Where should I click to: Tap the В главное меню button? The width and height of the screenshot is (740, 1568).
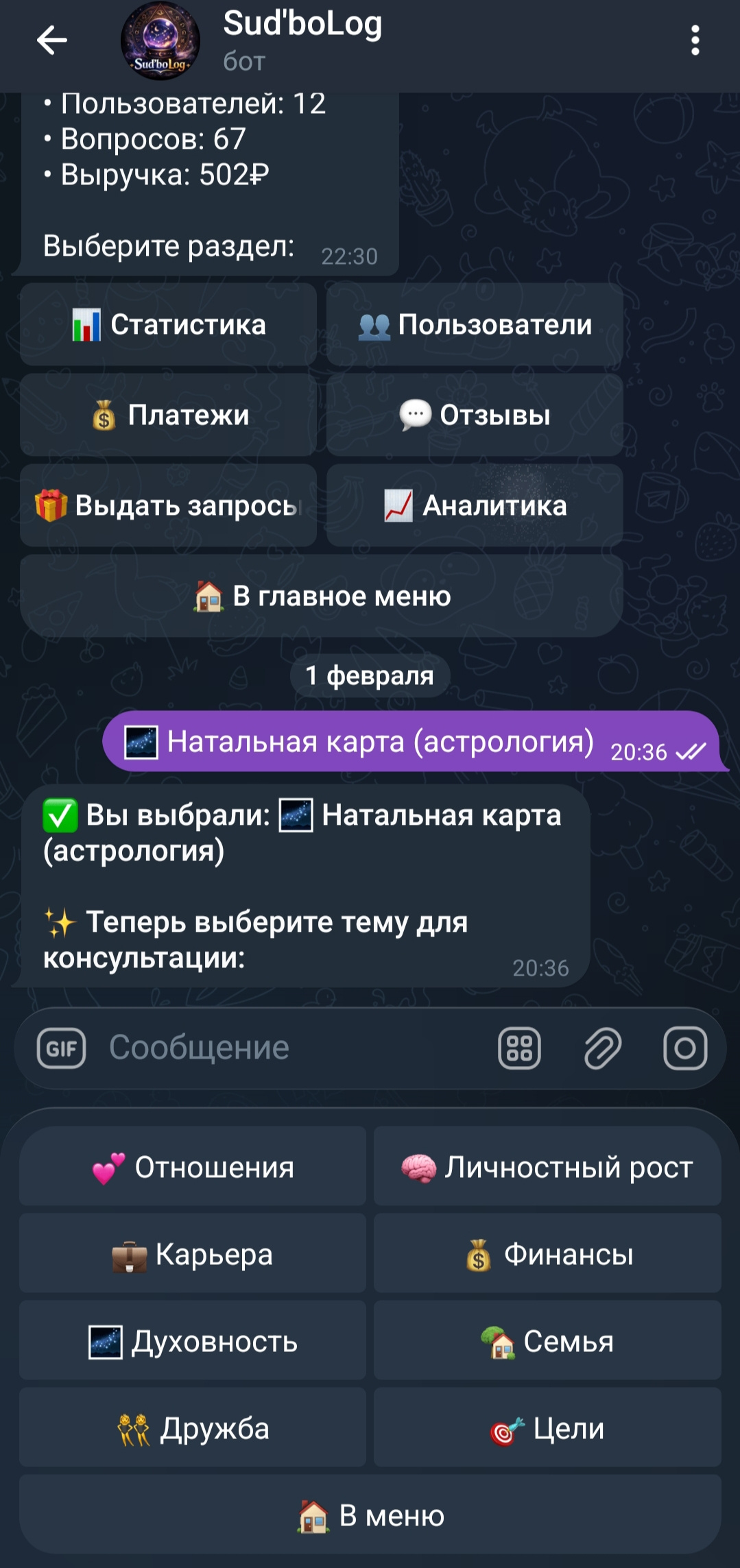coord(322,596)
